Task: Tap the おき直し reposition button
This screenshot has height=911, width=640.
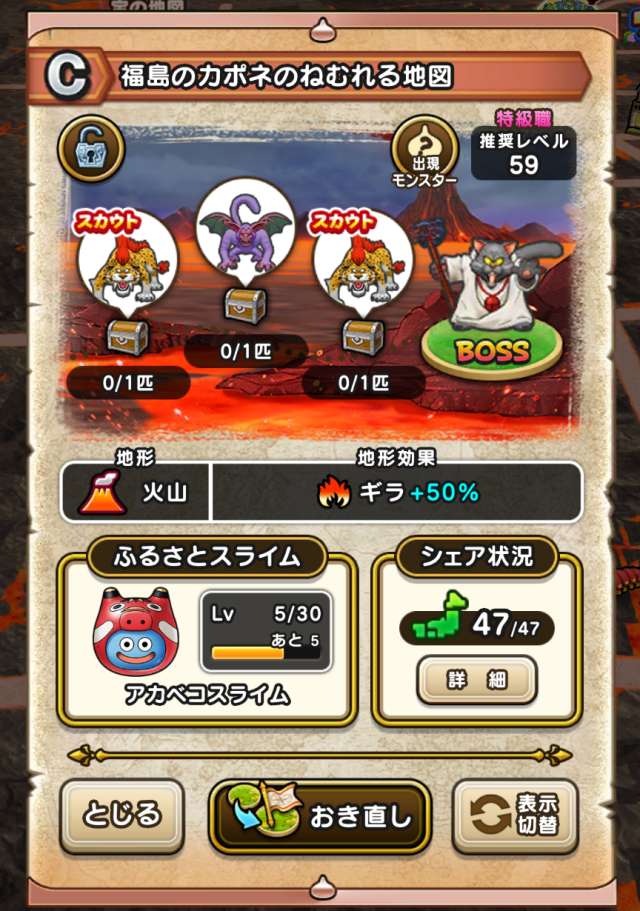Action: coord(320,816)
